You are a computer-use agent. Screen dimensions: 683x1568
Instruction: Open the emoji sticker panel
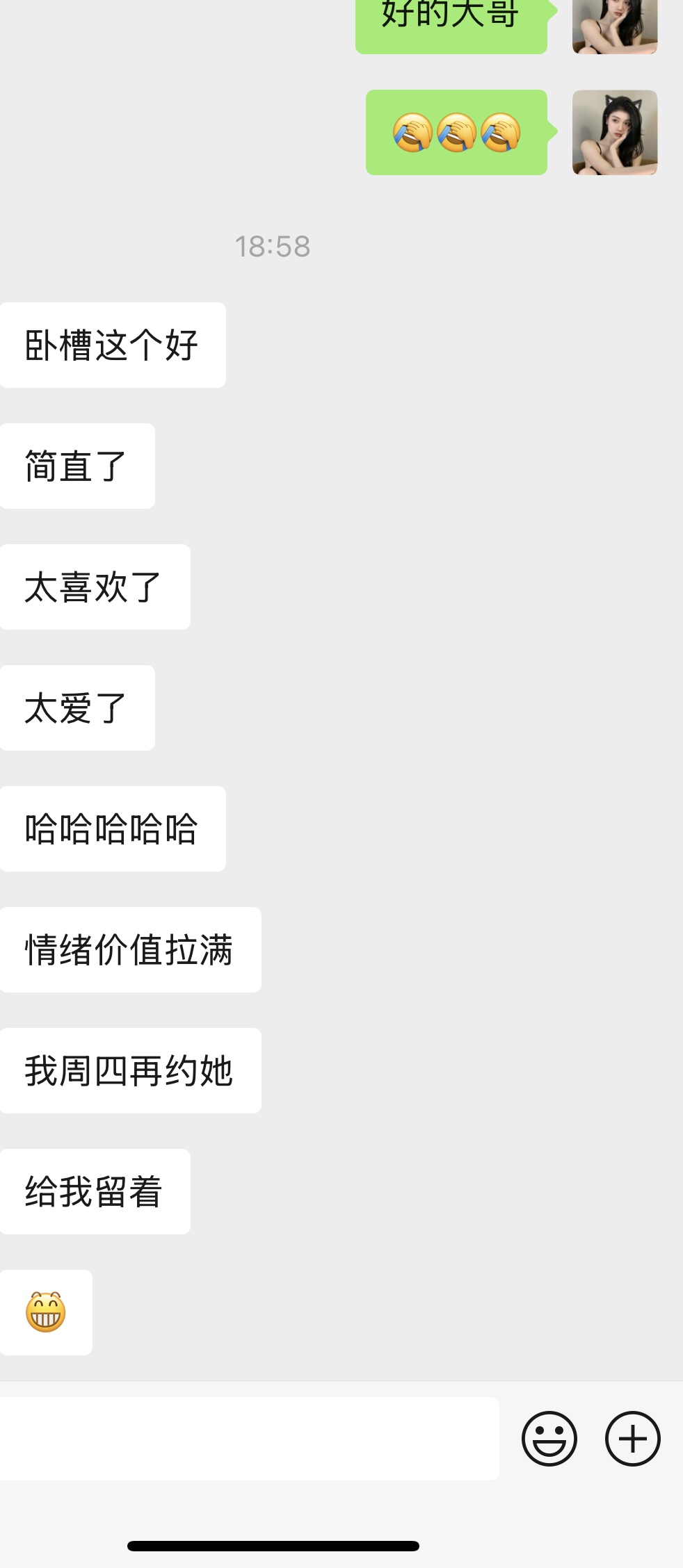click(x=549, y=1439)
